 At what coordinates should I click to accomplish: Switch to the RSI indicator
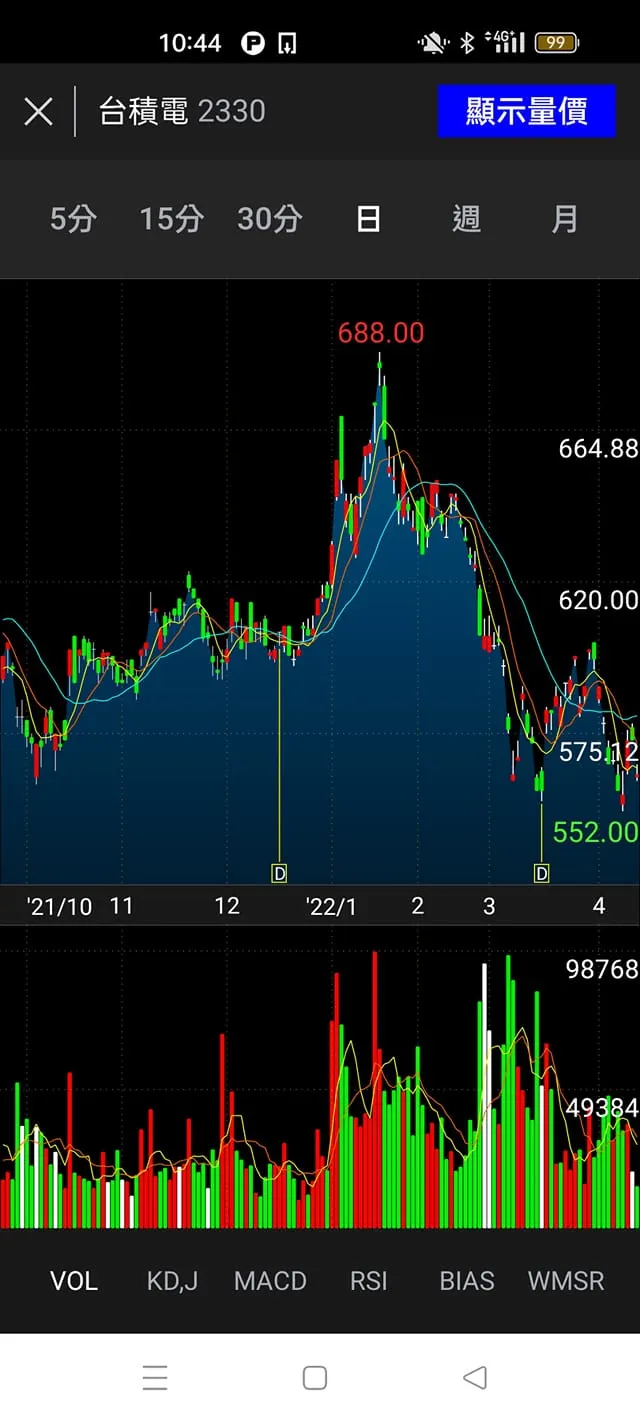tap(368, 1281)
